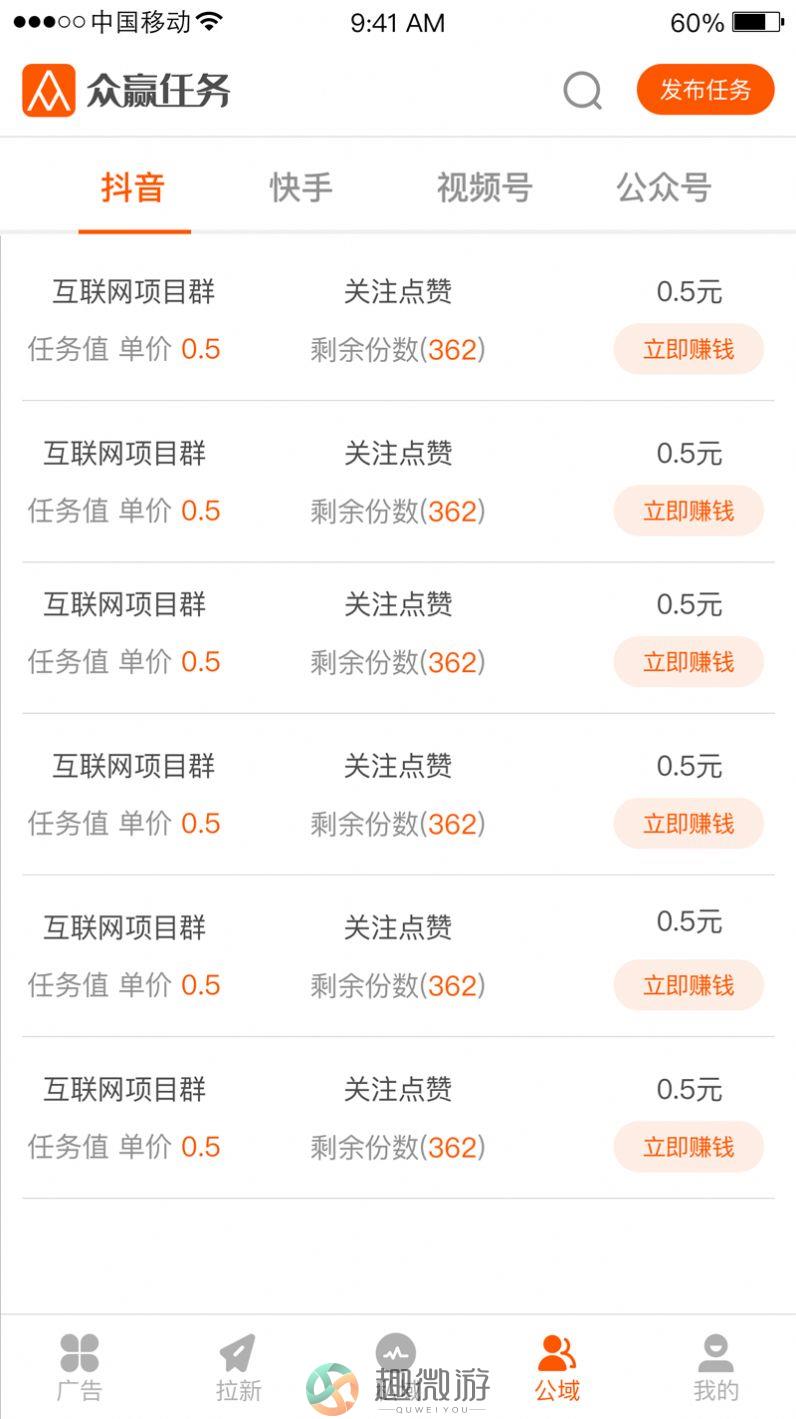Select the 公域 bottom tab
The image size is (796, 1419).
coord(557,1367)
